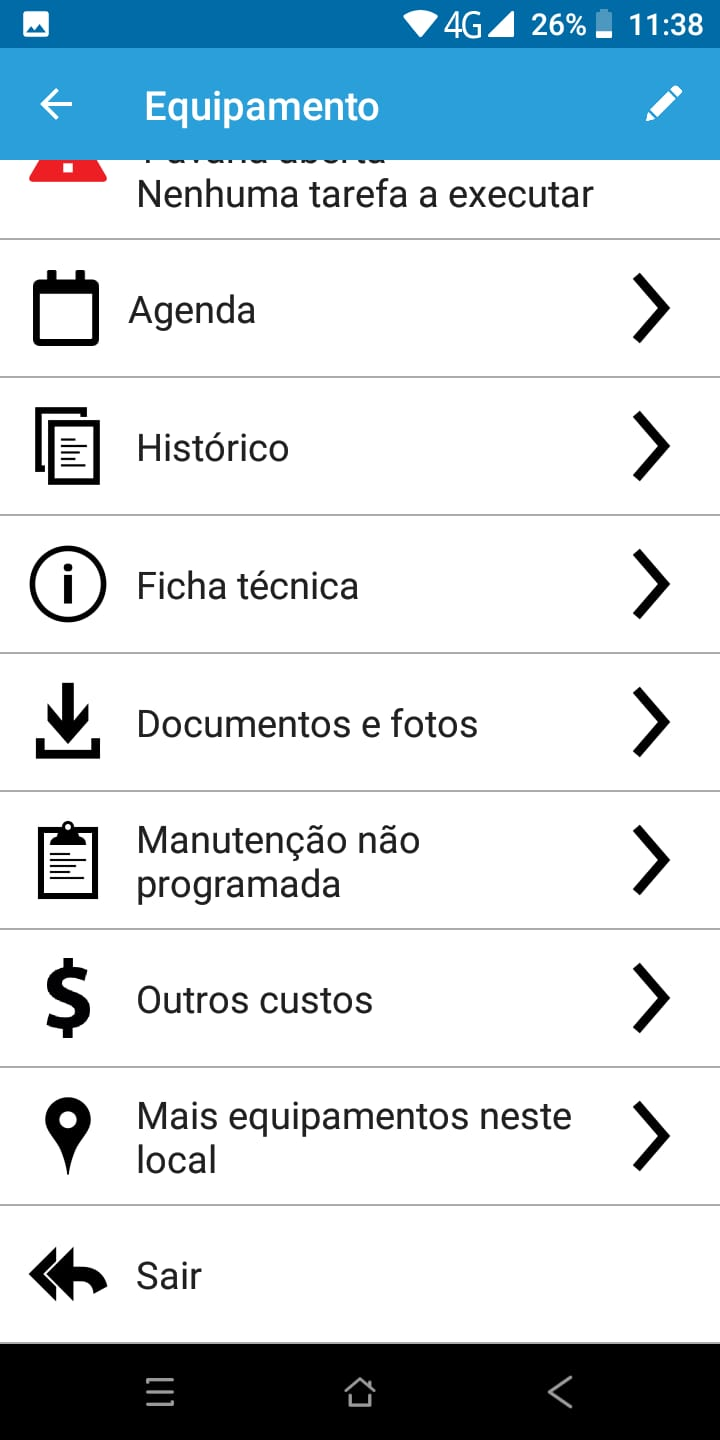720x1440 pixels.
Task: Tap the system home button
Action: point(360,1392)
